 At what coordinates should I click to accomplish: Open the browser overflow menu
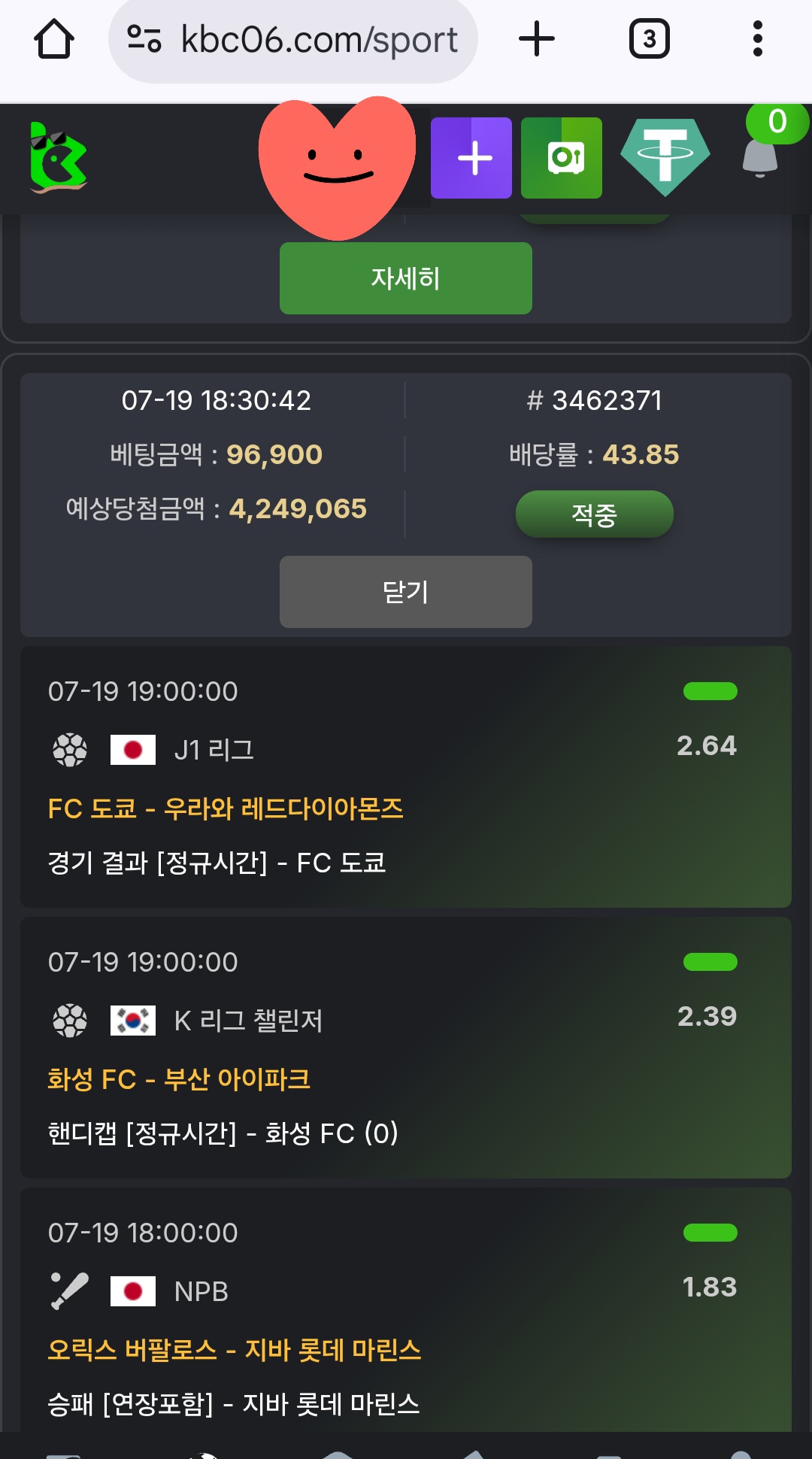tap(757, 39)
